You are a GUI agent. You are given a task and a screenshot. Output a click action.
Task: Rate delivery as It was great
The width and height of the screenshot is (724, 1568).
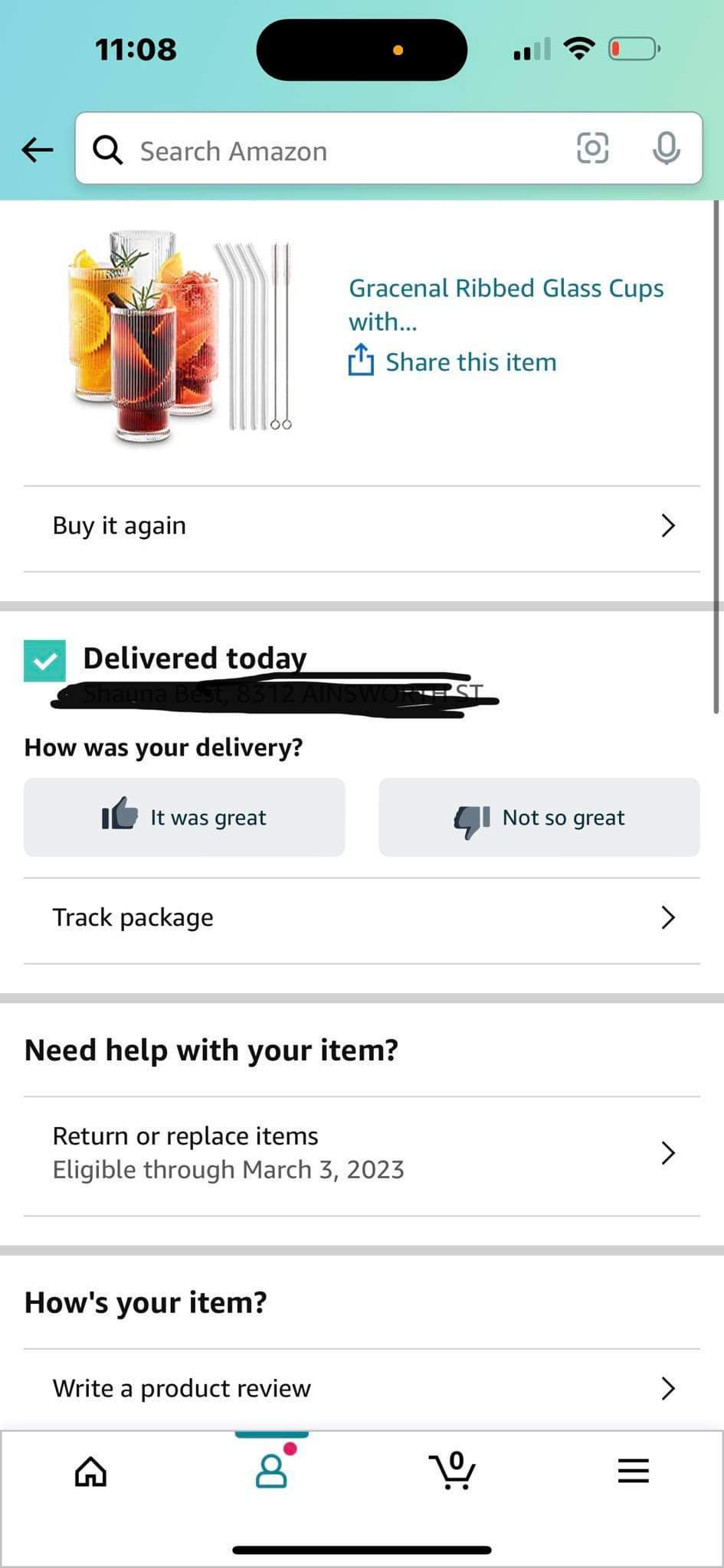[184, 818]
